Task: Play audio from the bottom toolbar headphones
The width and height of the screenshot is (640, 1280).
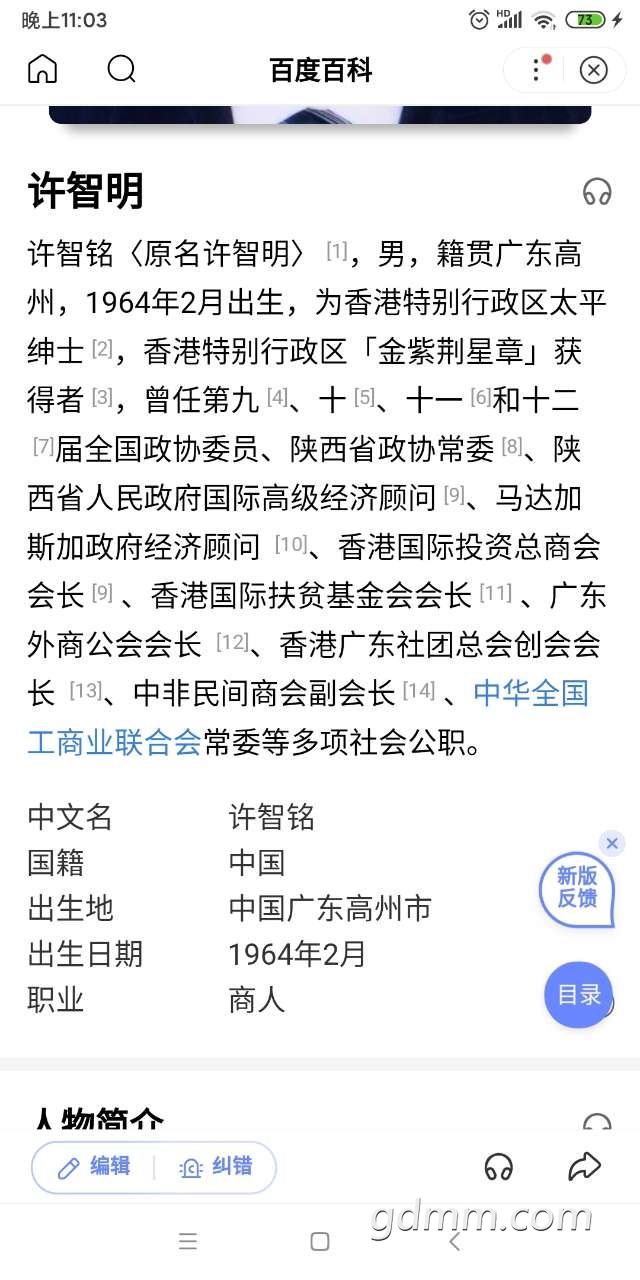Action: point(498,1166)
